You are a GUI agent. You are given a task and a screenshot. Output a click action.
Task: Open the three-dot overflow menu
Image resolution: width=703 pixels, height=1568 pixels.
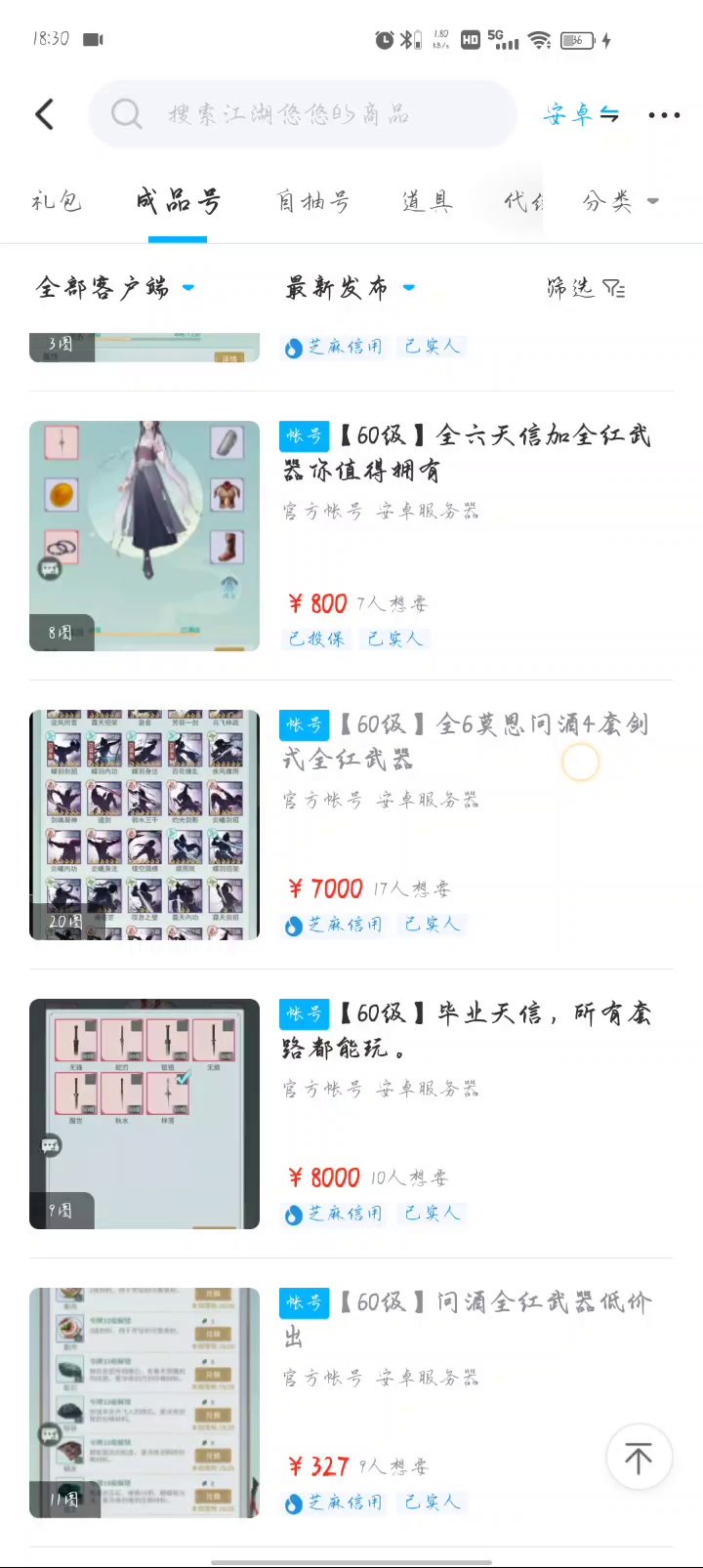coord(664,114)
